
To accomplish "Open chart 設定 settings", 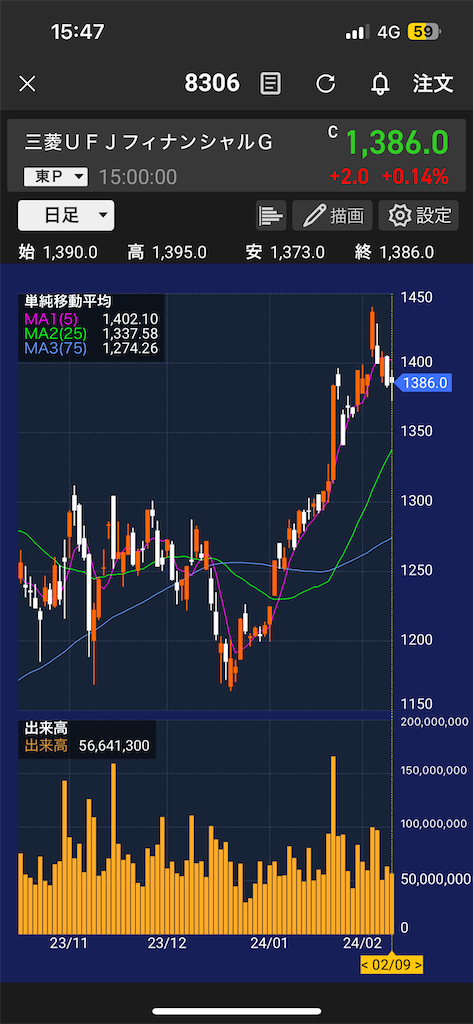I will (419, 216).
